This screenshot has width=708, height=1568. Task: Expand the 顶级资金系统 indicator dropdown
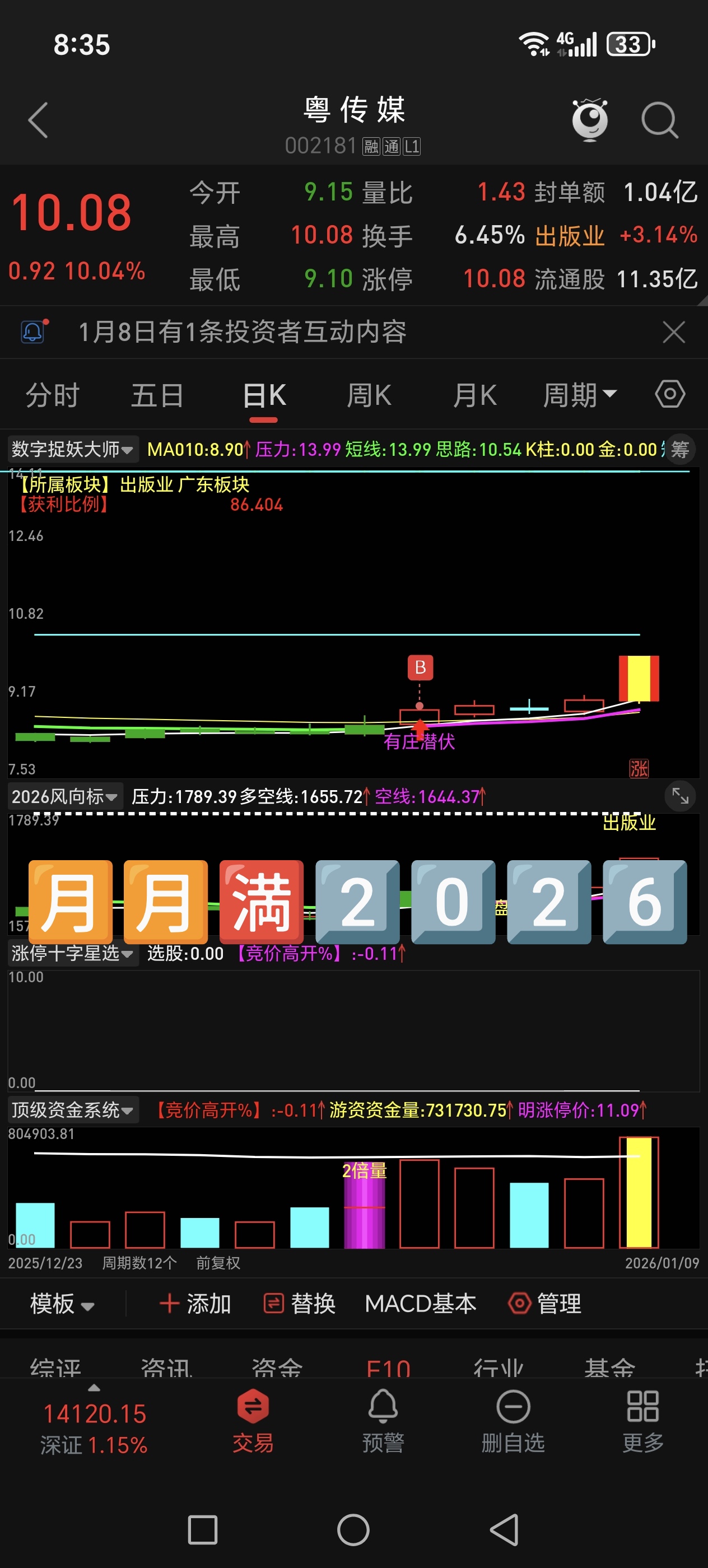click(x=72, y=1110)
